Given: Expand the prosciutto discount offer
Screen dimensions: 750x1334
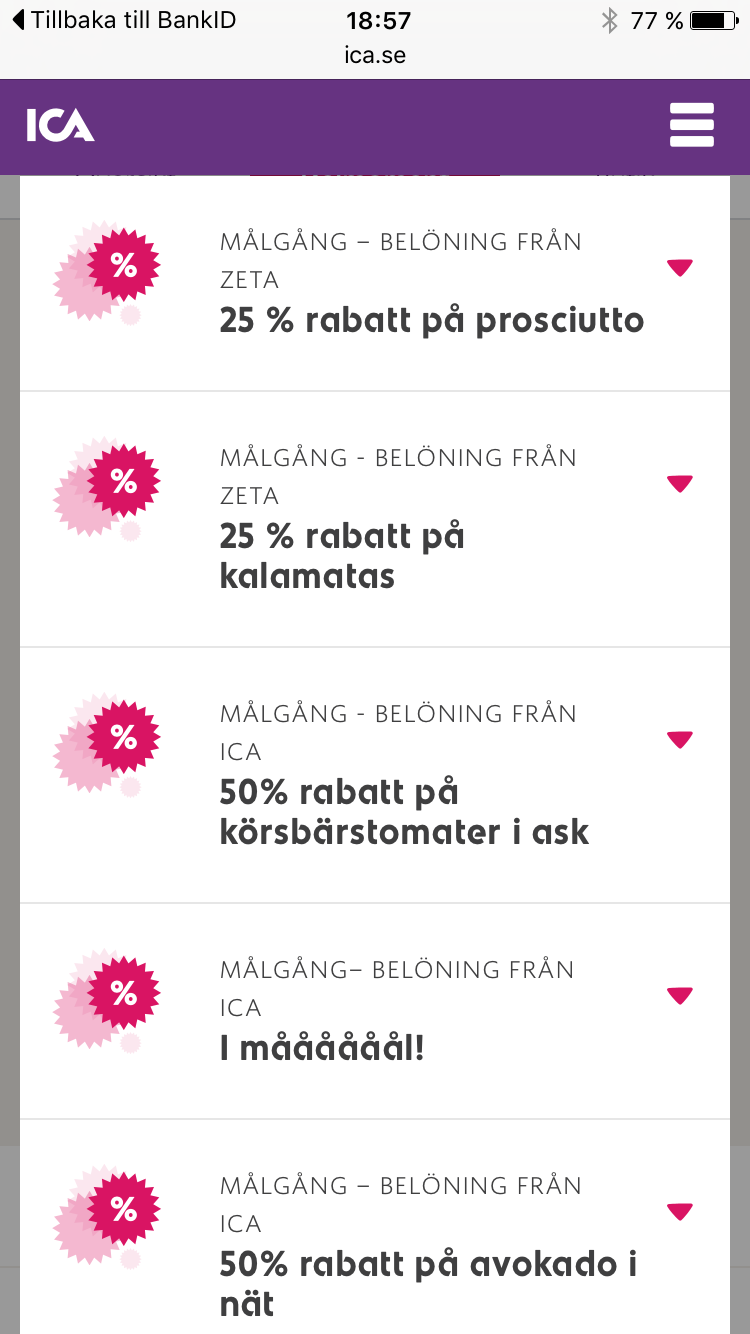Looking at the screenshot, I should 679,267.
